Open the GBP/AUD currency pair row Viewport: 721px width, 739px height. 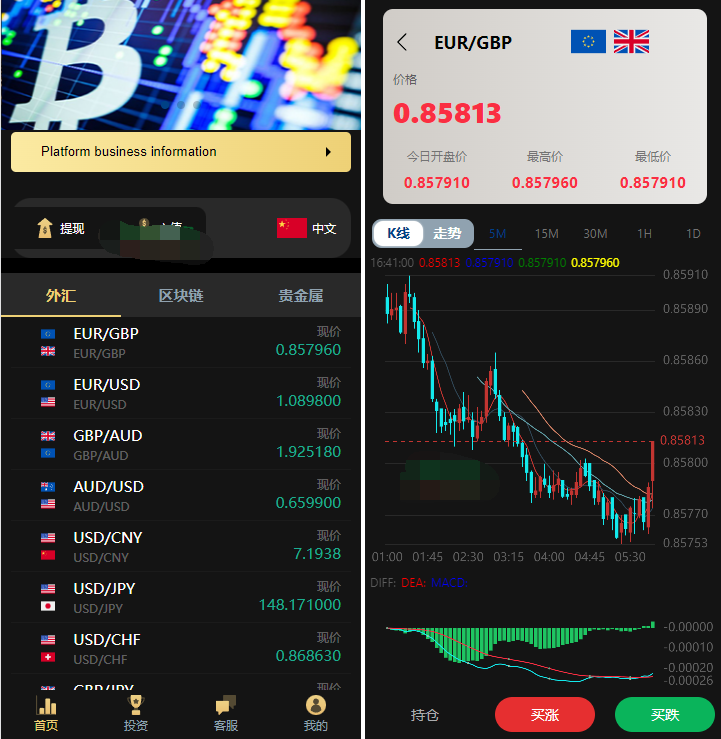[x=181, y=444]
